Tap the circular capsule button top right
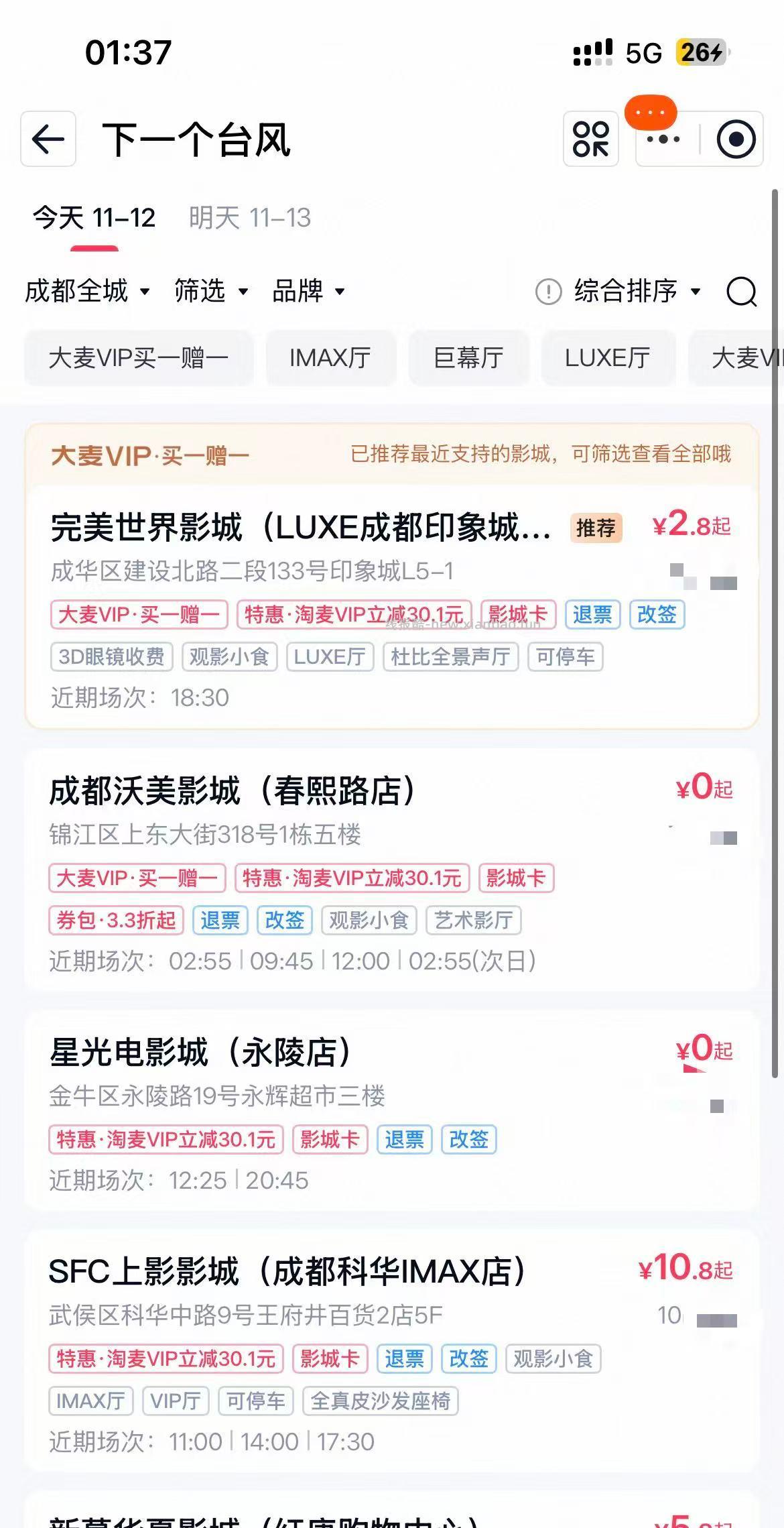The image size is (784, 1528). 736,140
